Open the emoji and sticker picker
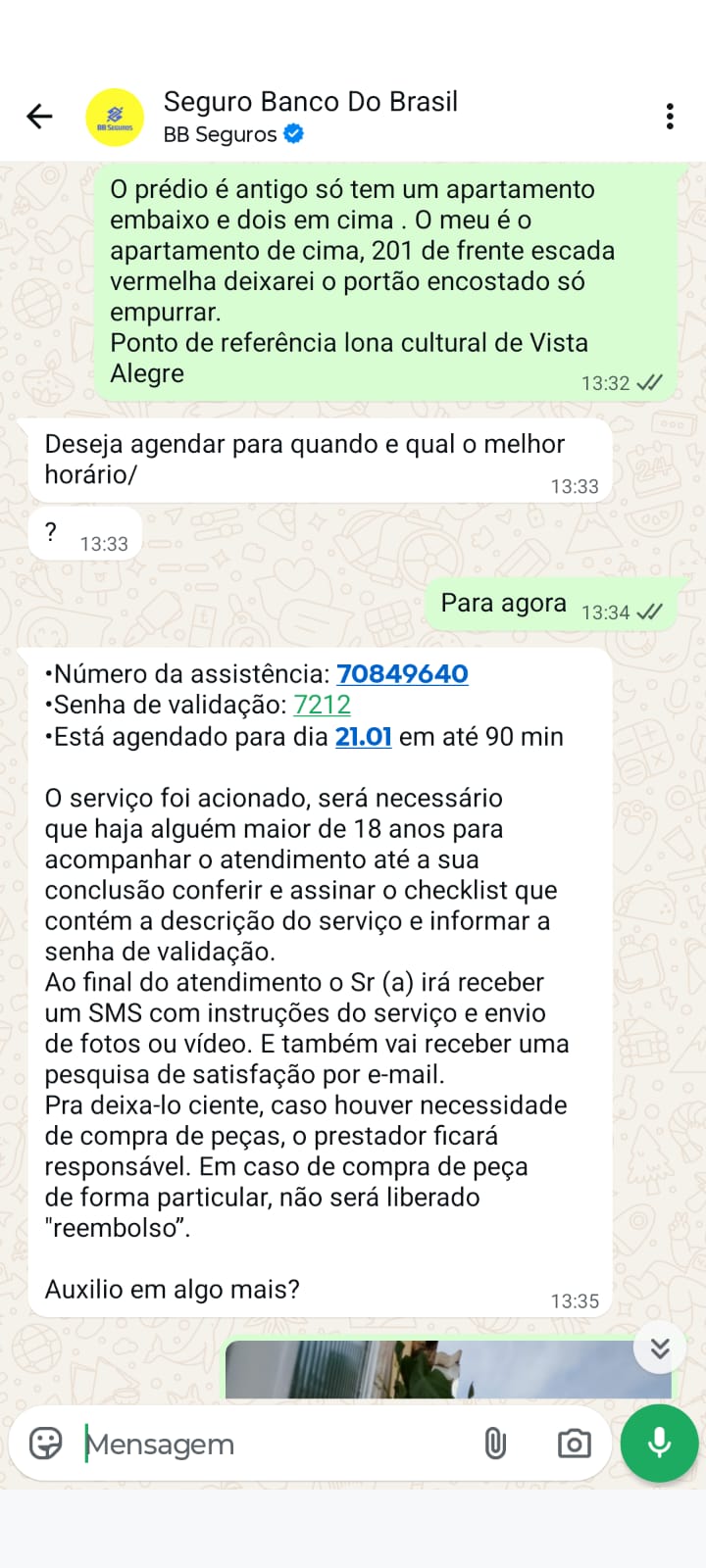 [45, 1444]
